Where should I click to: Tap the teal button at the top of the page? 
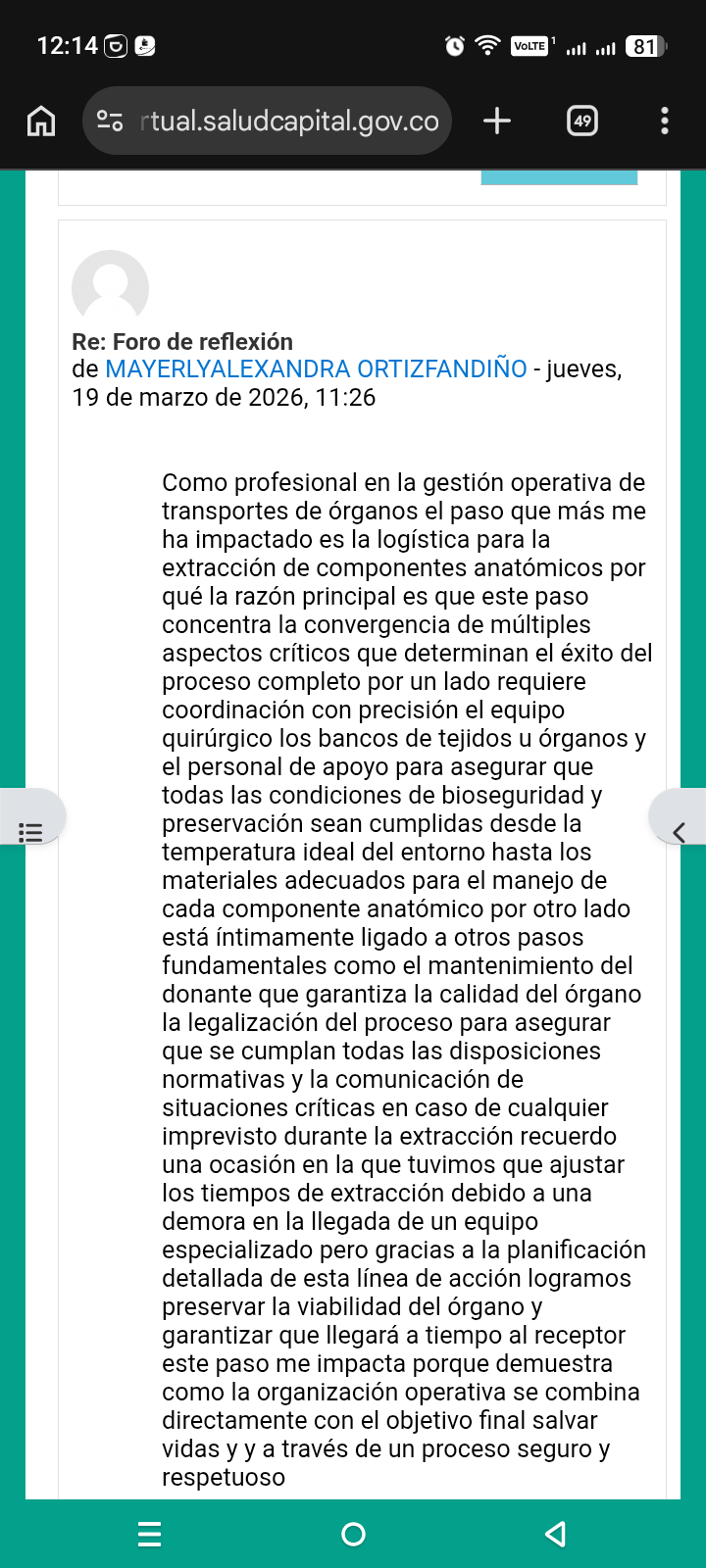point(559,174)
